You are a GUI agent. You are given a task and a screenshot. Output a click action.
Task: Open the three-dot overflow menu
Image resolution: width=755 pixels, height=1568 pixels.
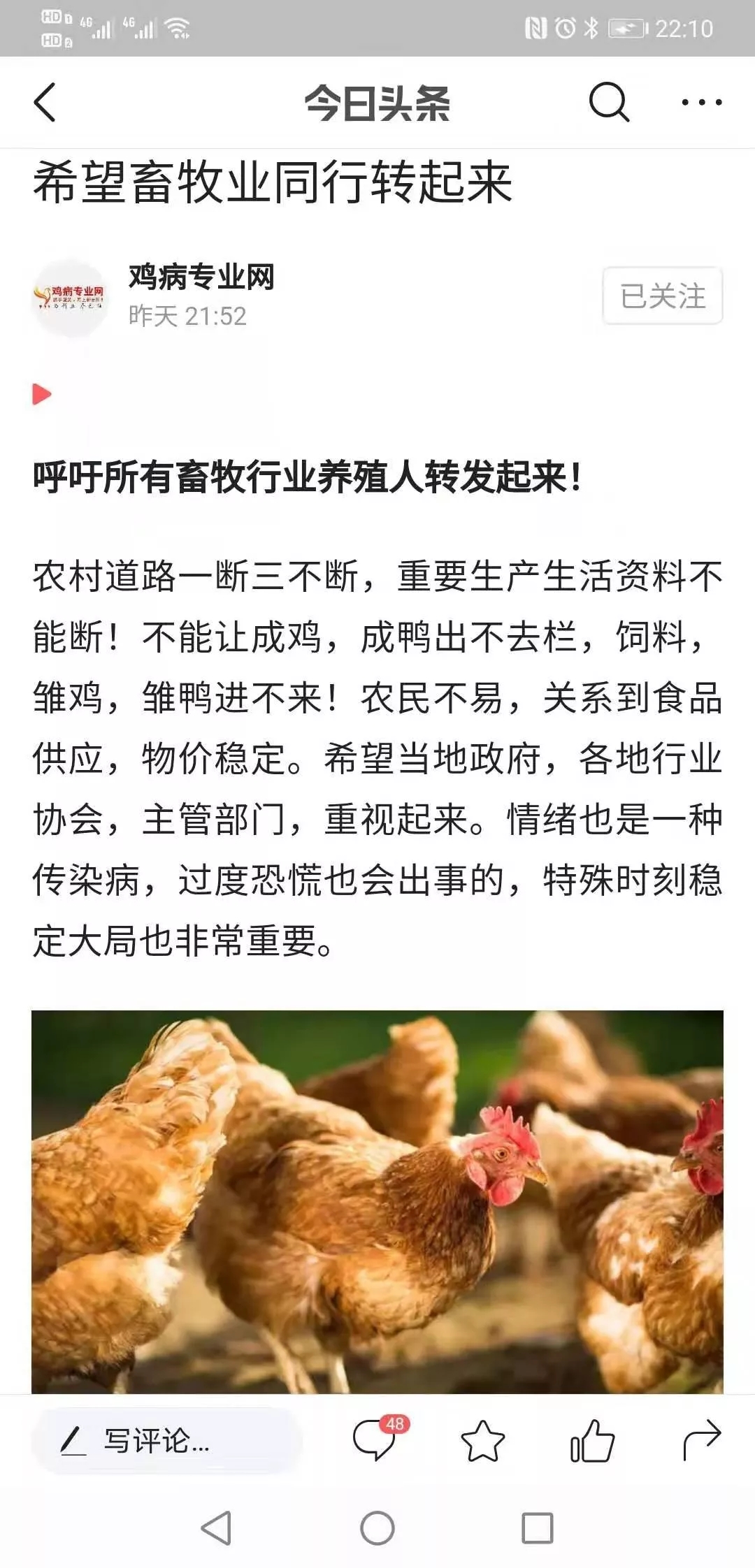tap(701, 102)
